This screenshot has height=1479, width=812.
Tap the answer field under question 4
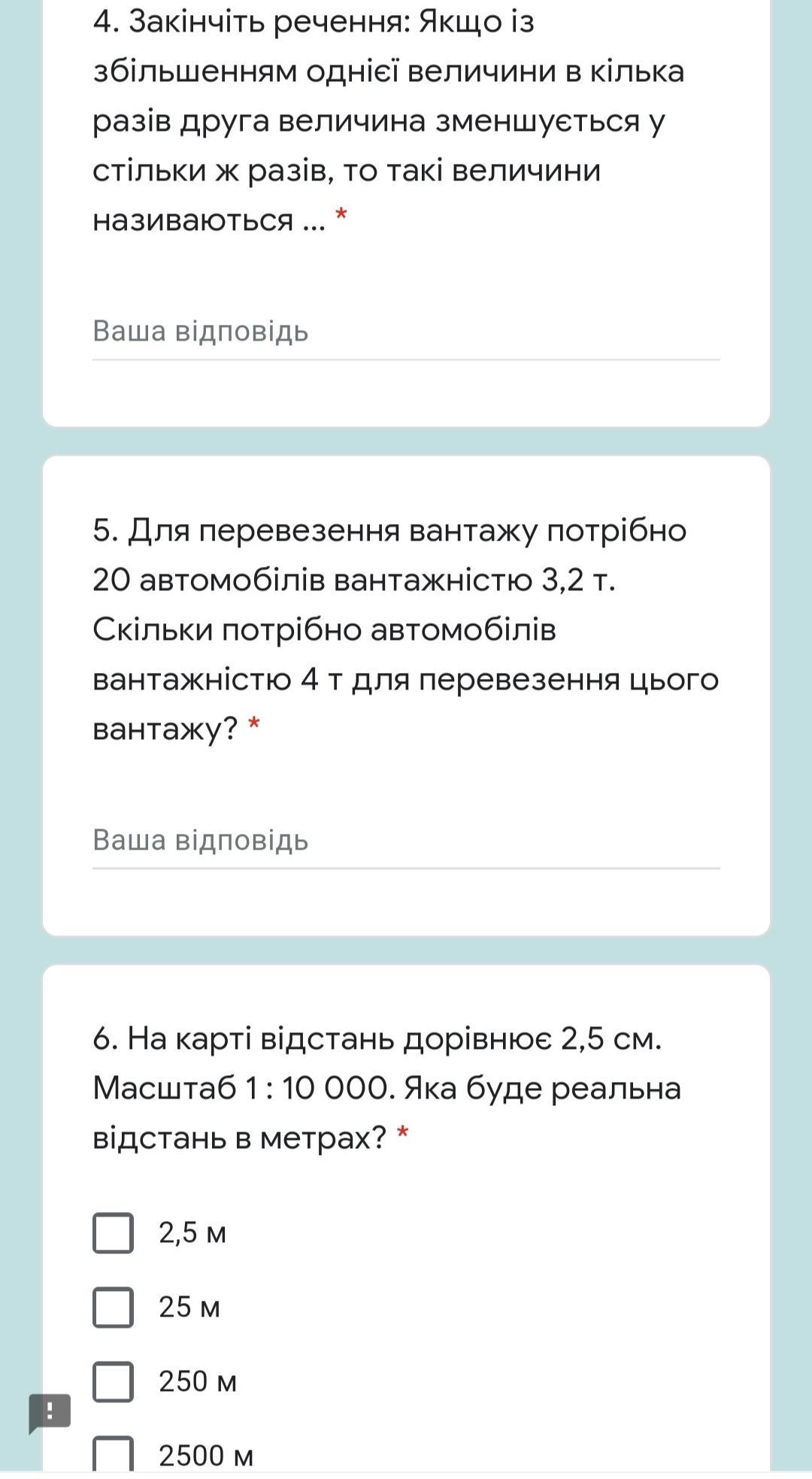pos(406,332)
